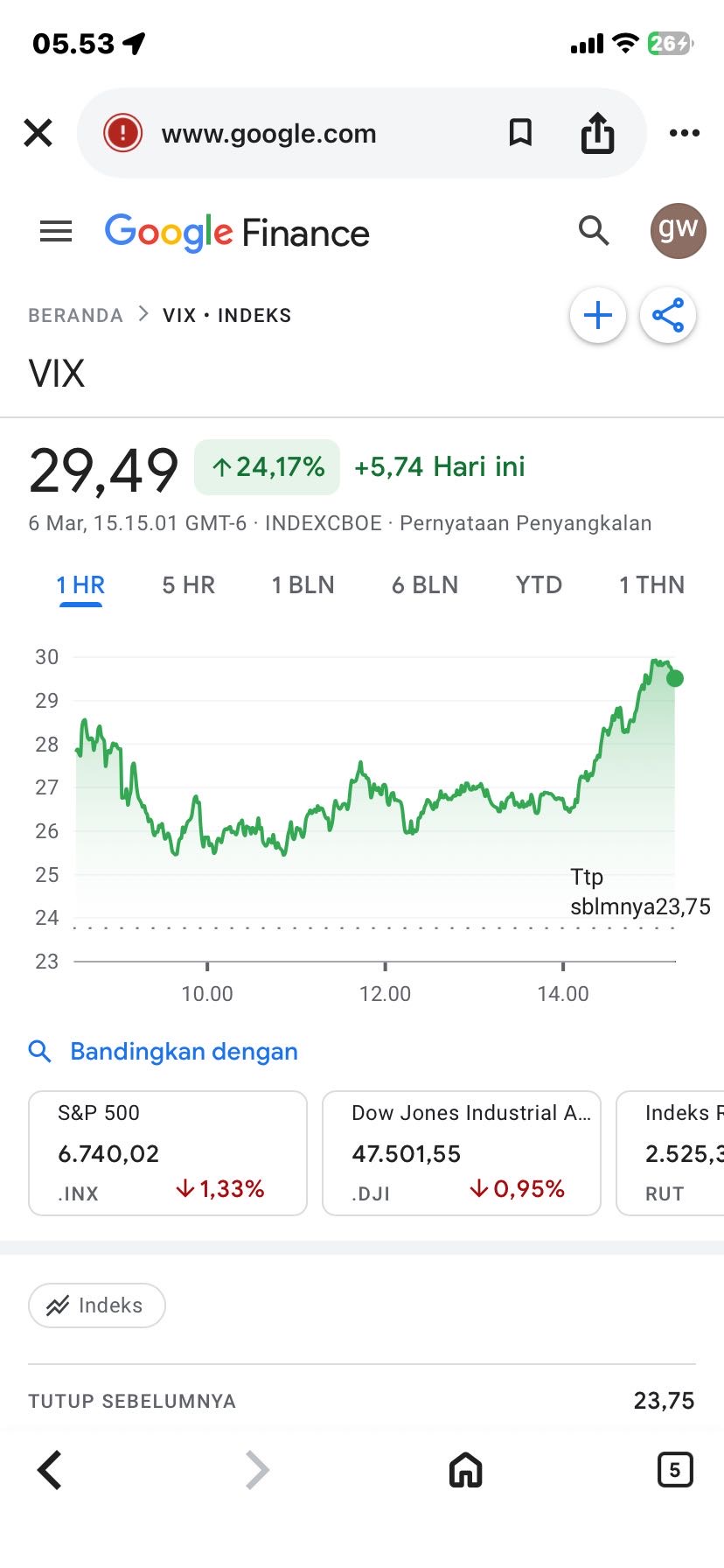The width and height of the screenshot is (724, 1568).
Task: Share VIX using the round share button
Action: (x=668, y=315)
